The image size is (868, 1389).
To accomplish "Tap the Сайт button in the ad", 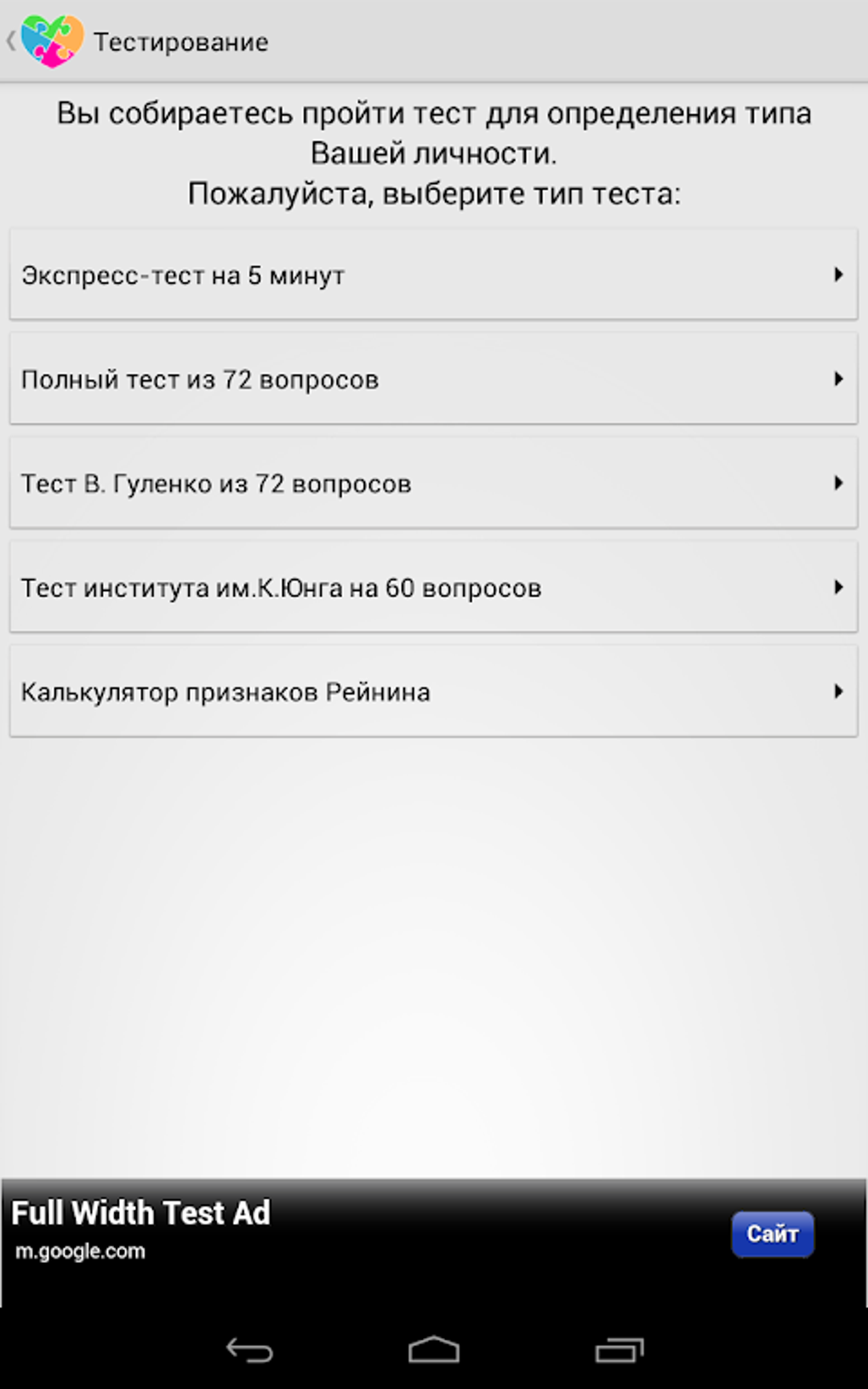I will click(773, 1233).
